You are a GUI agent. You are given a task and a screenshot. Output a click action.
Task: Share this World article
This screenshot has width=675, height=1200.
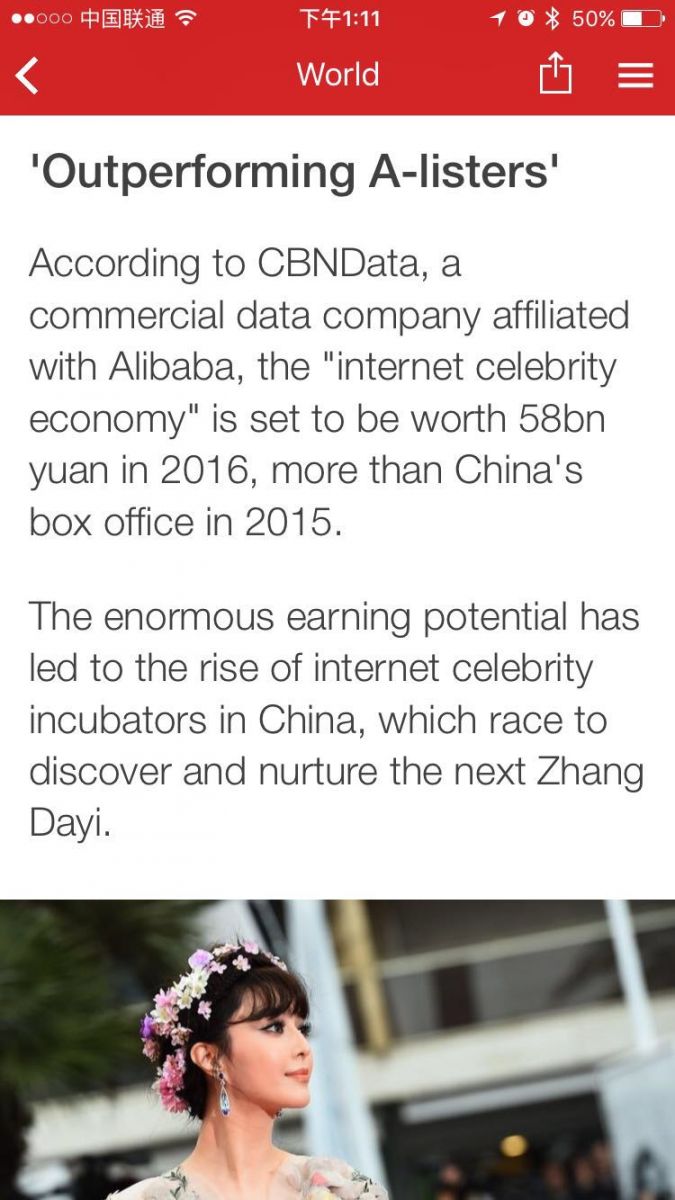pos(555,74)
